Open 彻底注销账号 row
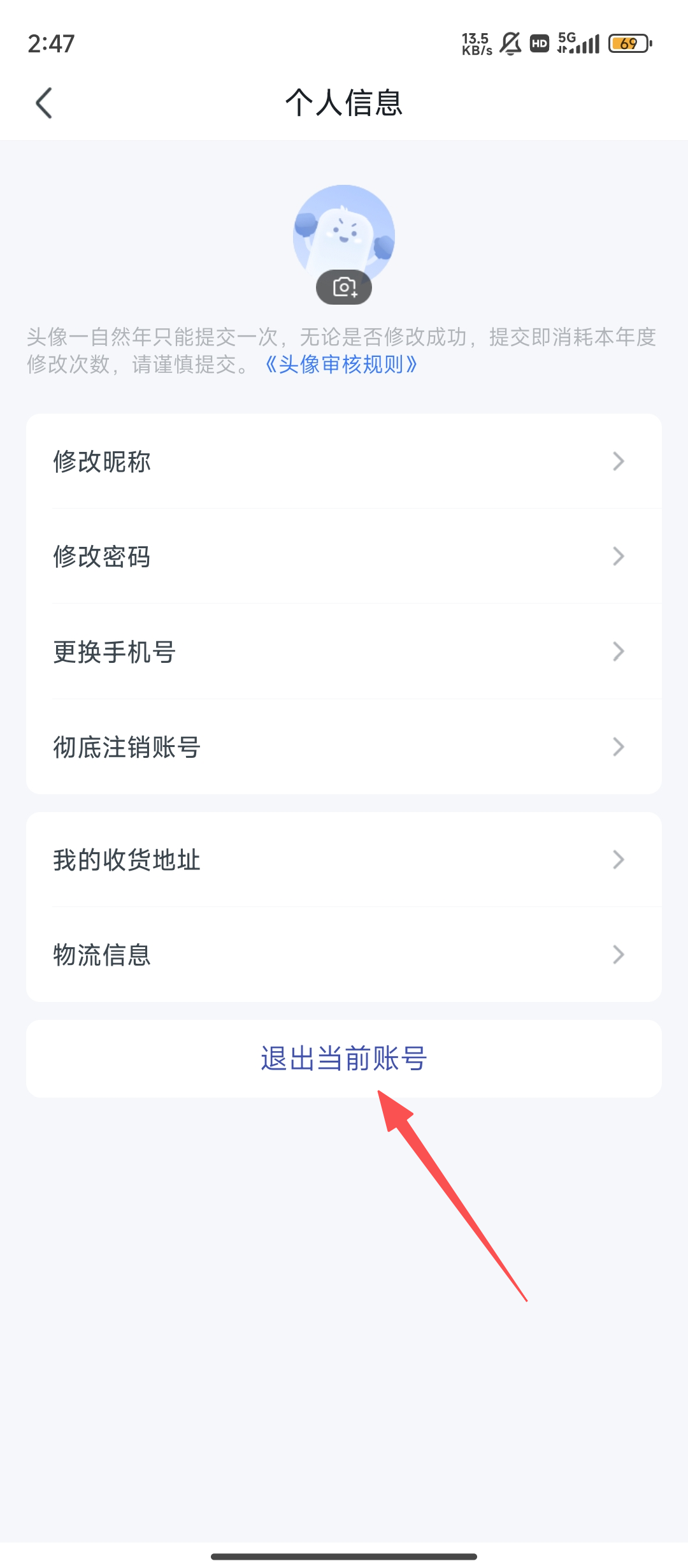 [x=344, y=747]
